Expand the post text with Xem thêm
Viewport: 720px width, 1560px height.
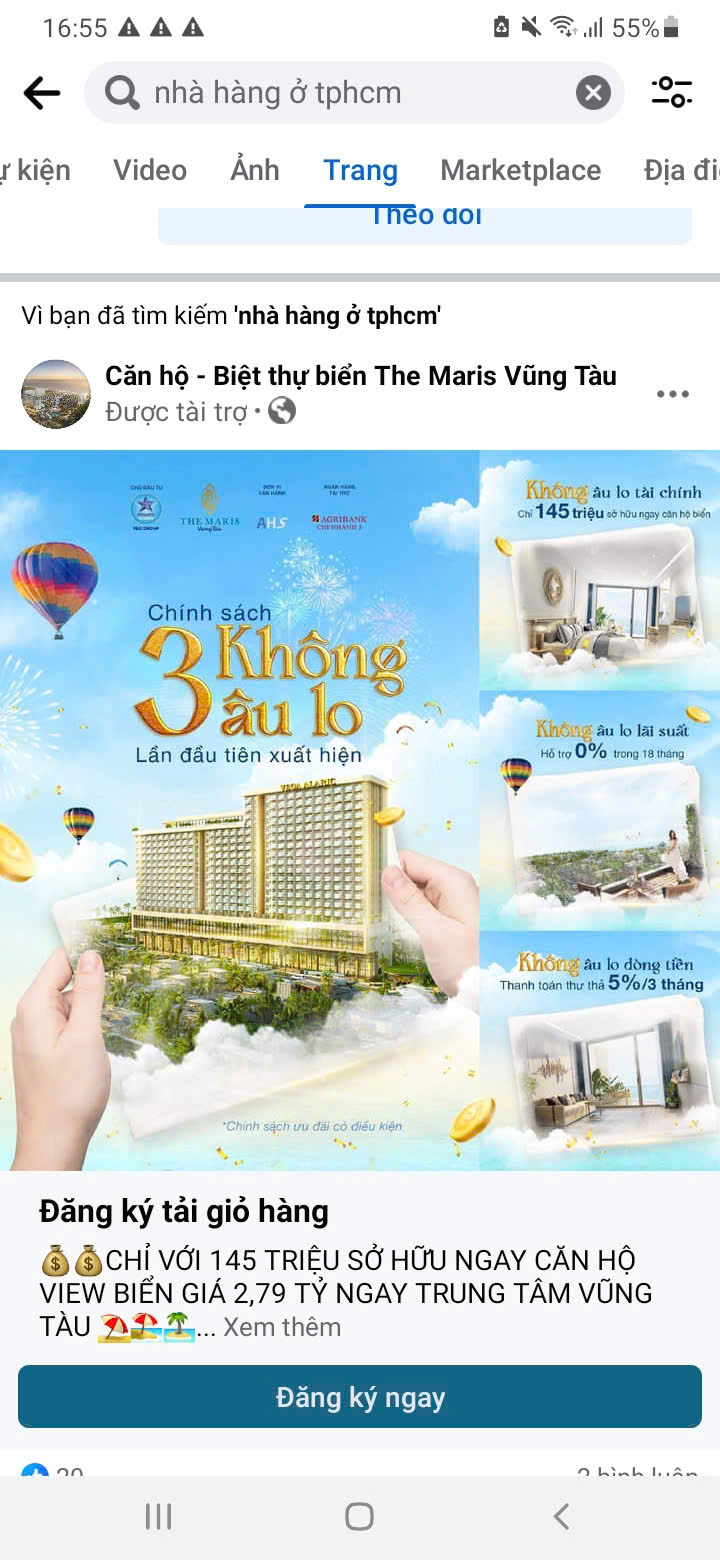(x=282, y=1327)
